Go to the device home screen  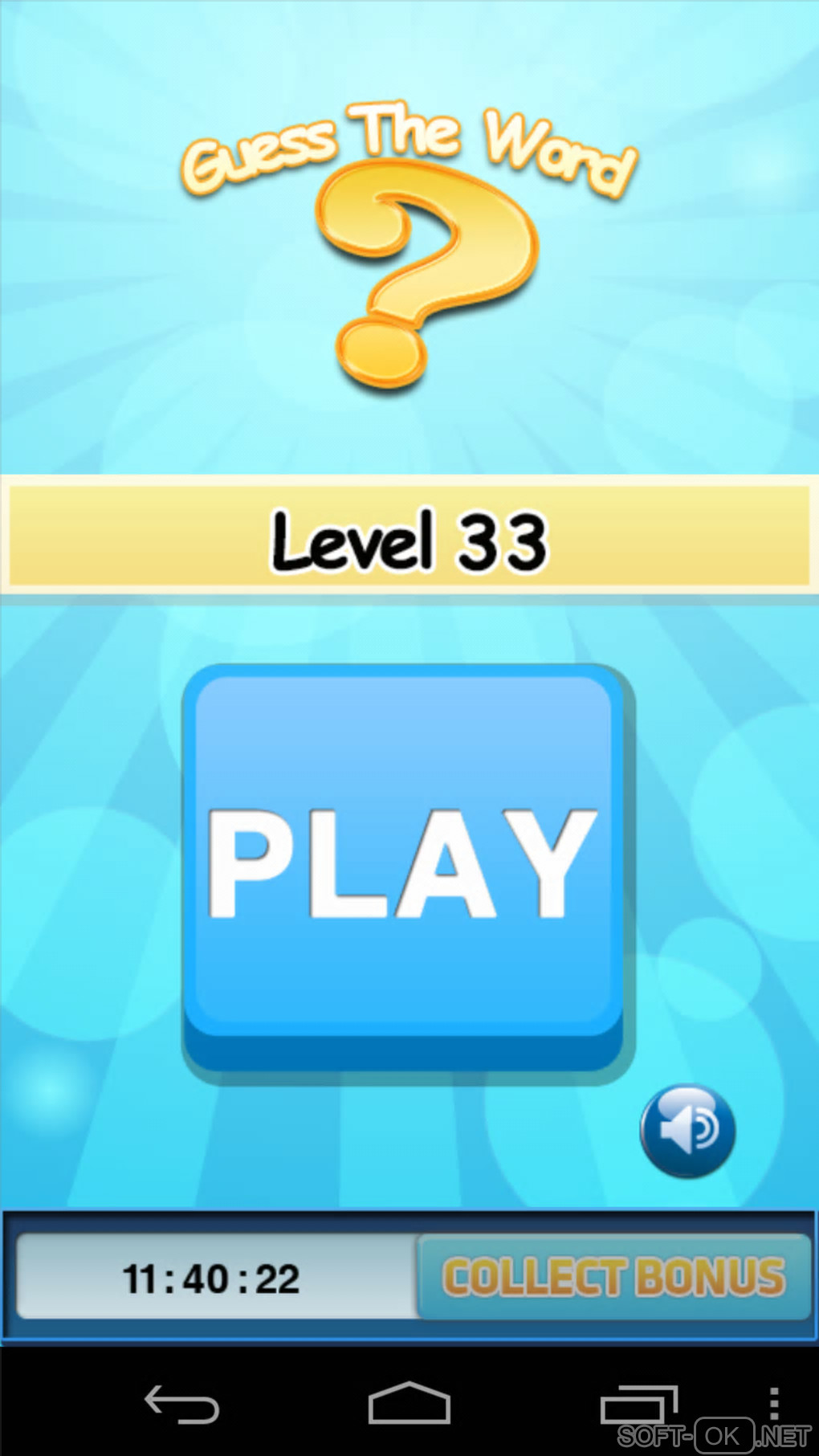point(409,1404)
